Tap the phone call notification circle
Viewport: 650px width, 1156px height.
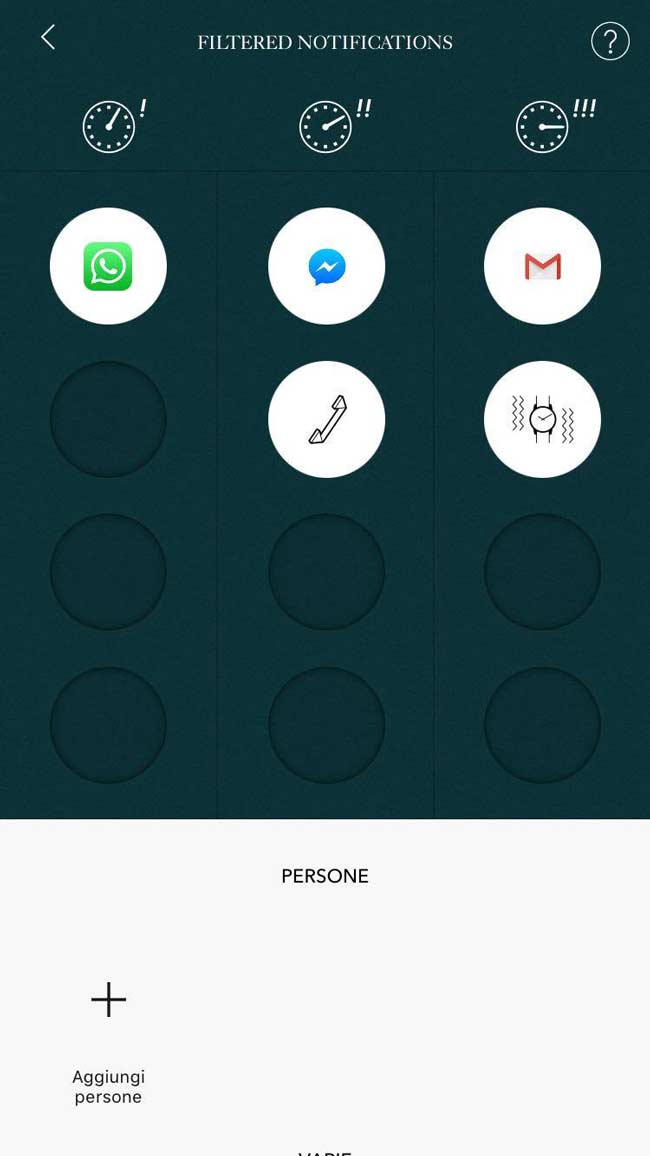(x=326, y=419)
